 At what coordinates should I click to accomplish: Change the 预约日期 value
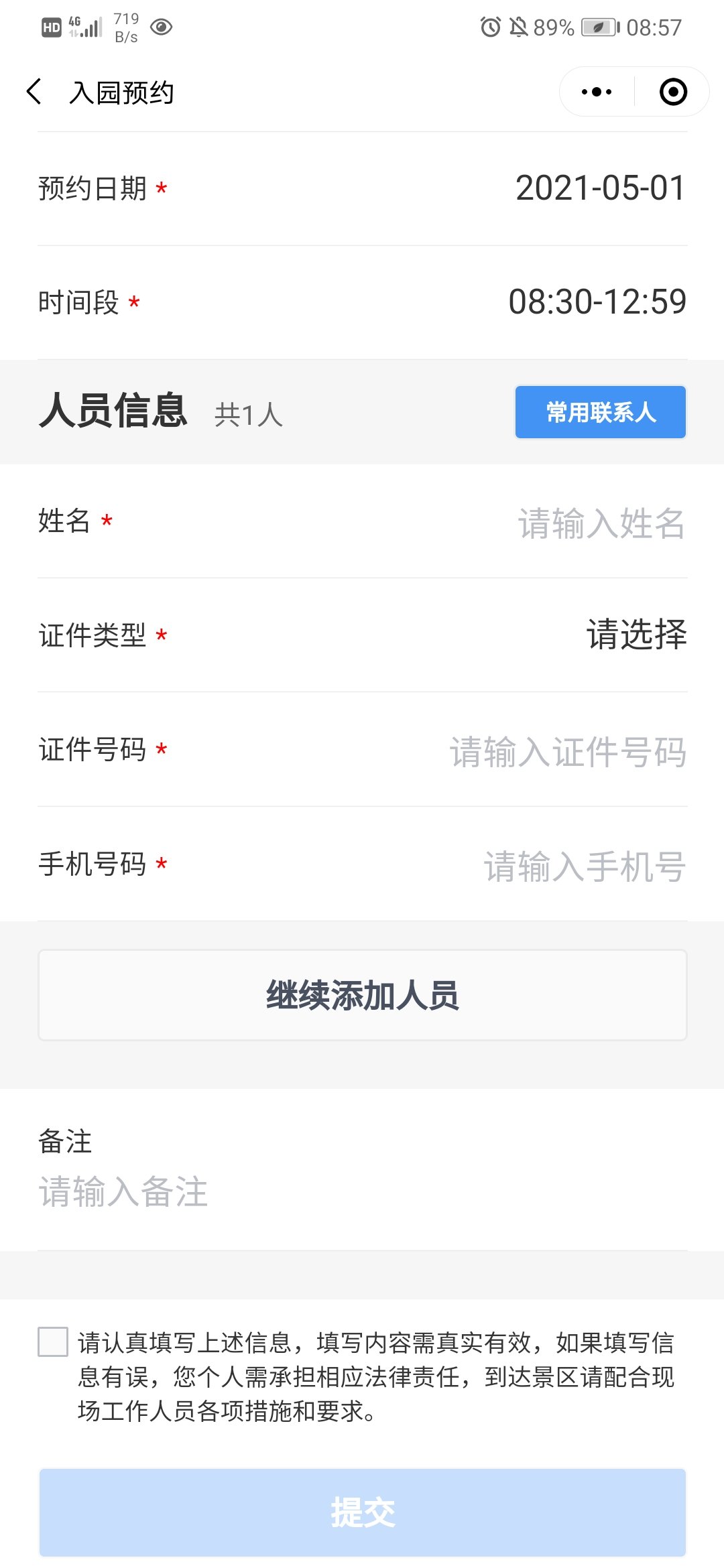pos(600,188)
